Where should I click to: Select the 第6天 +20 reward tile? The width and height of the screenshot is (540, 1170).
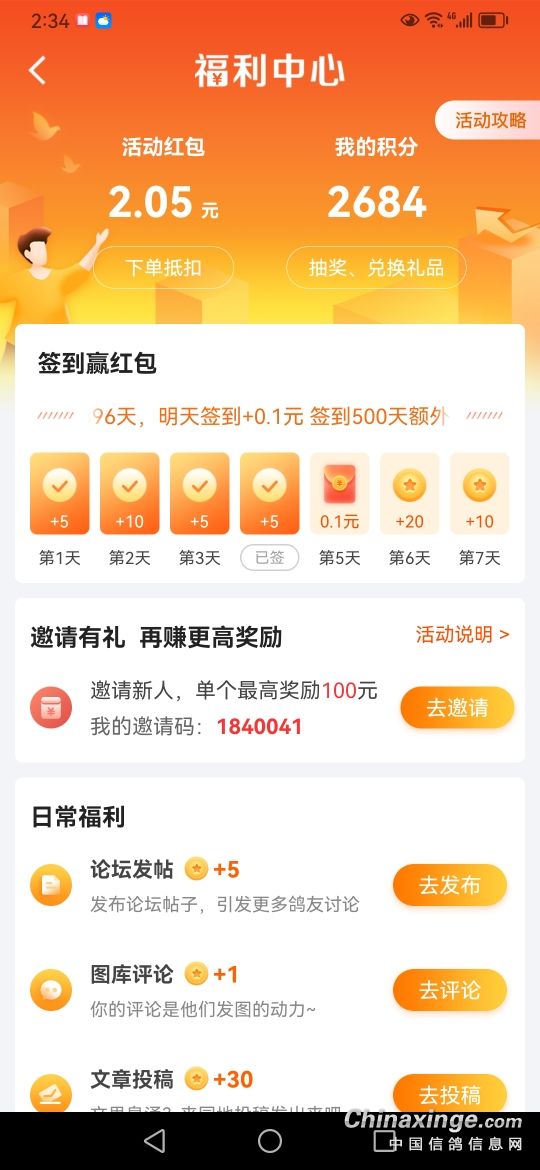409,494
